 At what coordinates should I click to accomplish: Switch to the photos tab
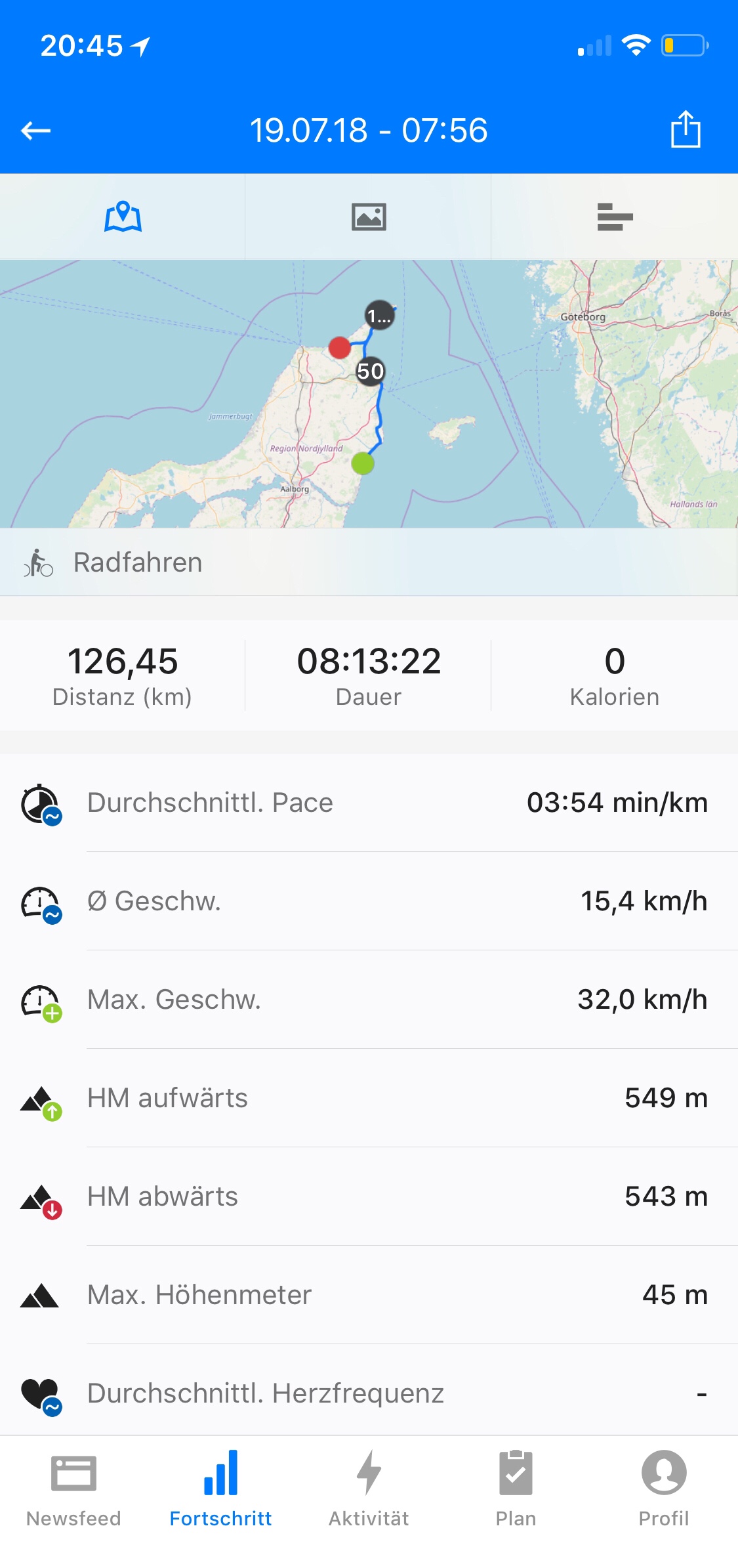369,217
